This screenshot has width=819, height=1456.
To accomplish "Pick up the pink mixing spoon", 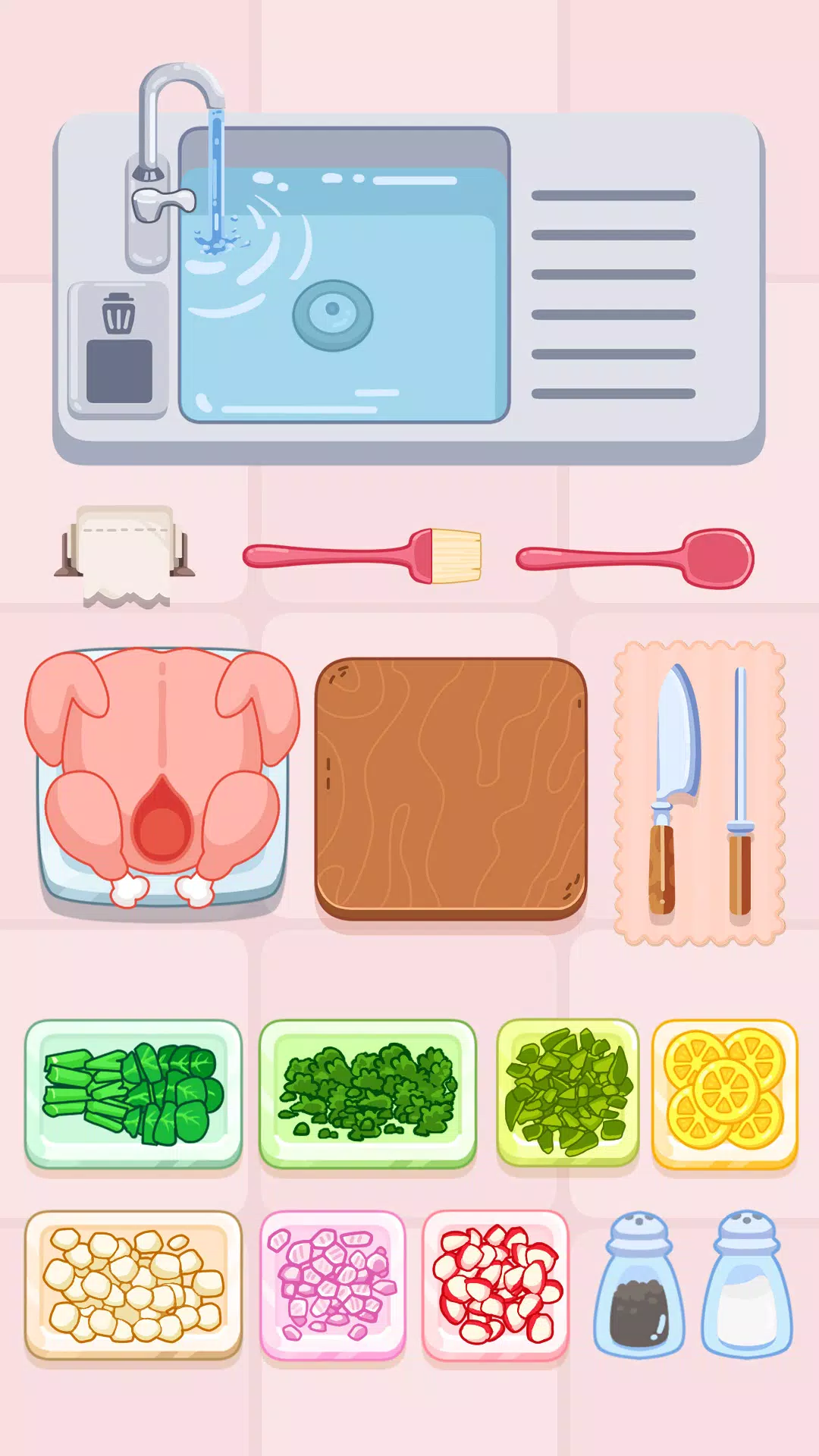I will click(x=637, y=557).
